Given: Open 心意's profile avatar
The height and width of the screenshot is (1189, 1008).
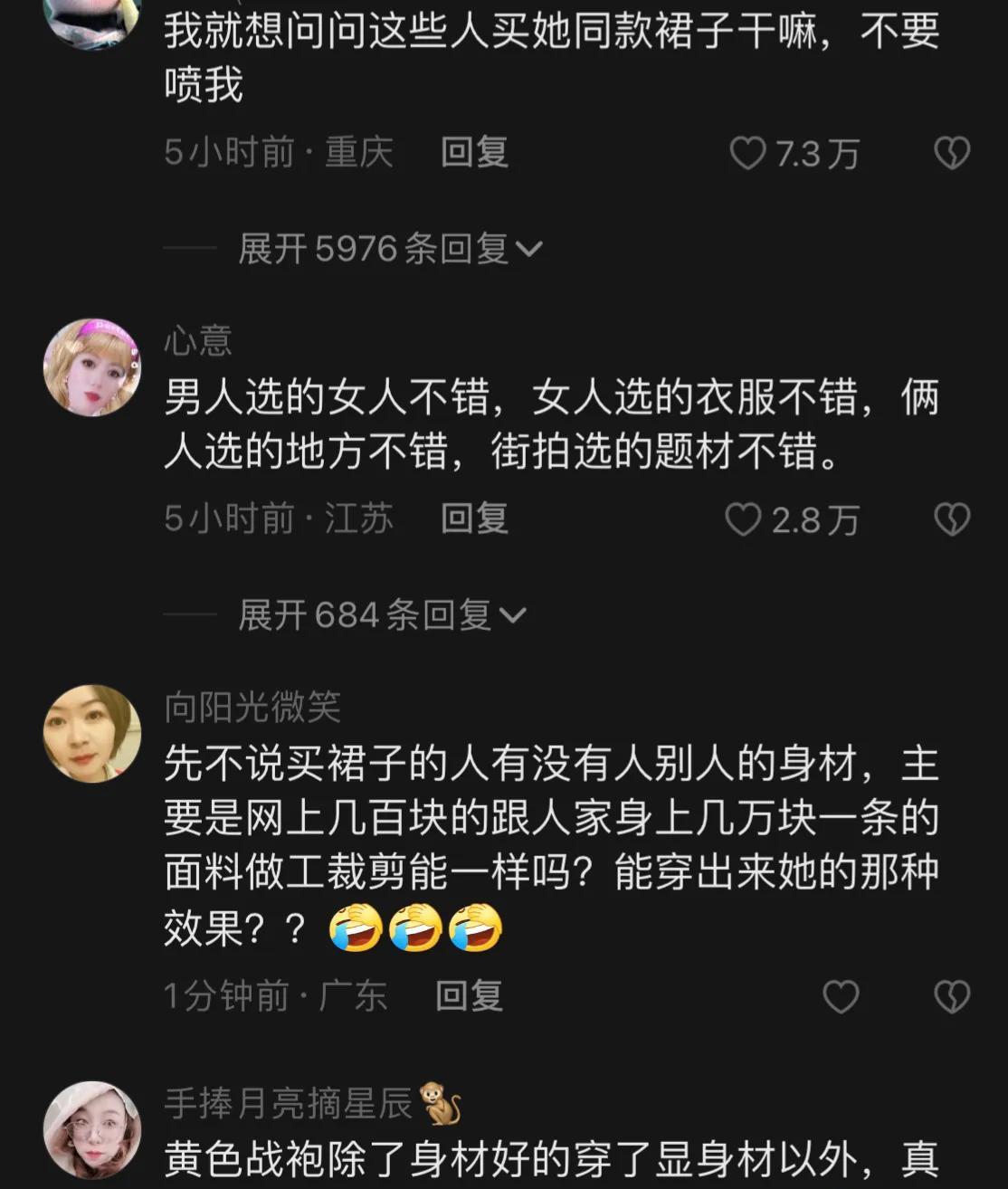Looking at the screenshot, I should click(92, 367).
